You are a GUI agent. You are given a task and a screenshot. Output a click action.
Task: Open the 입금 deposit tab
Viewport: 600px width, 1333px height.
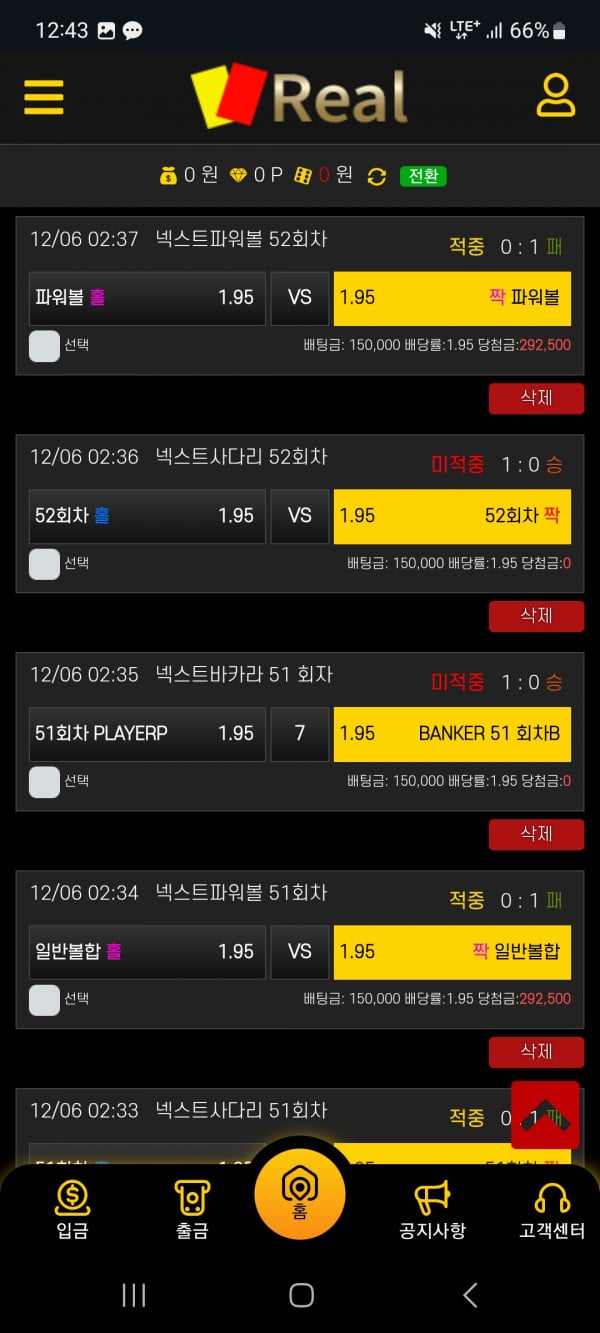[x=72, y=1210]
